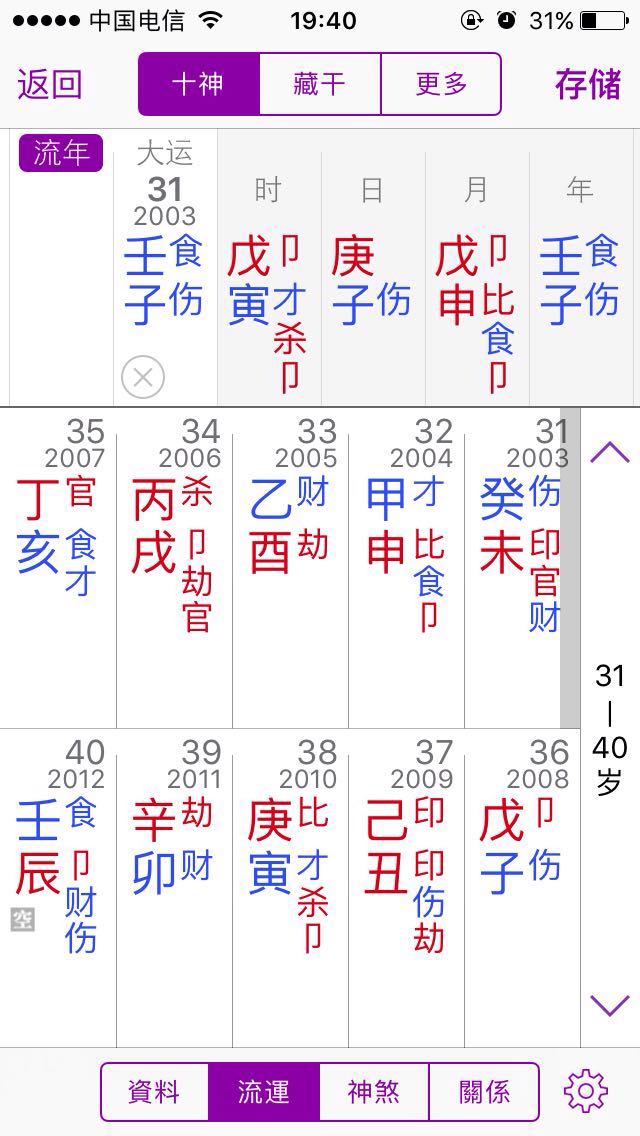
Task: Select the 2010 庚寅 year cell
Action: tap(290, 888)
